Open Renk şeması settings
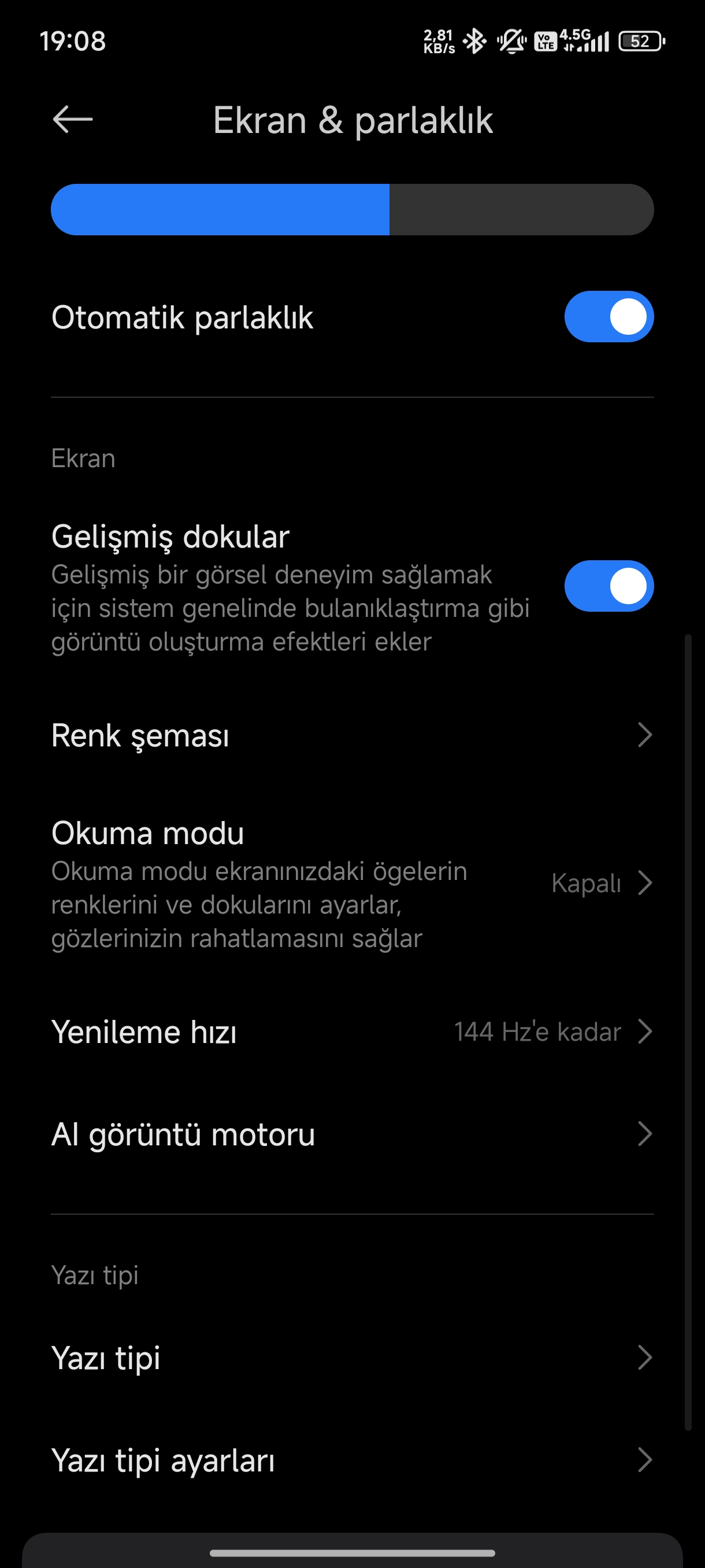The width and height of the screenshot is (705, 1568). pos(352,735)
